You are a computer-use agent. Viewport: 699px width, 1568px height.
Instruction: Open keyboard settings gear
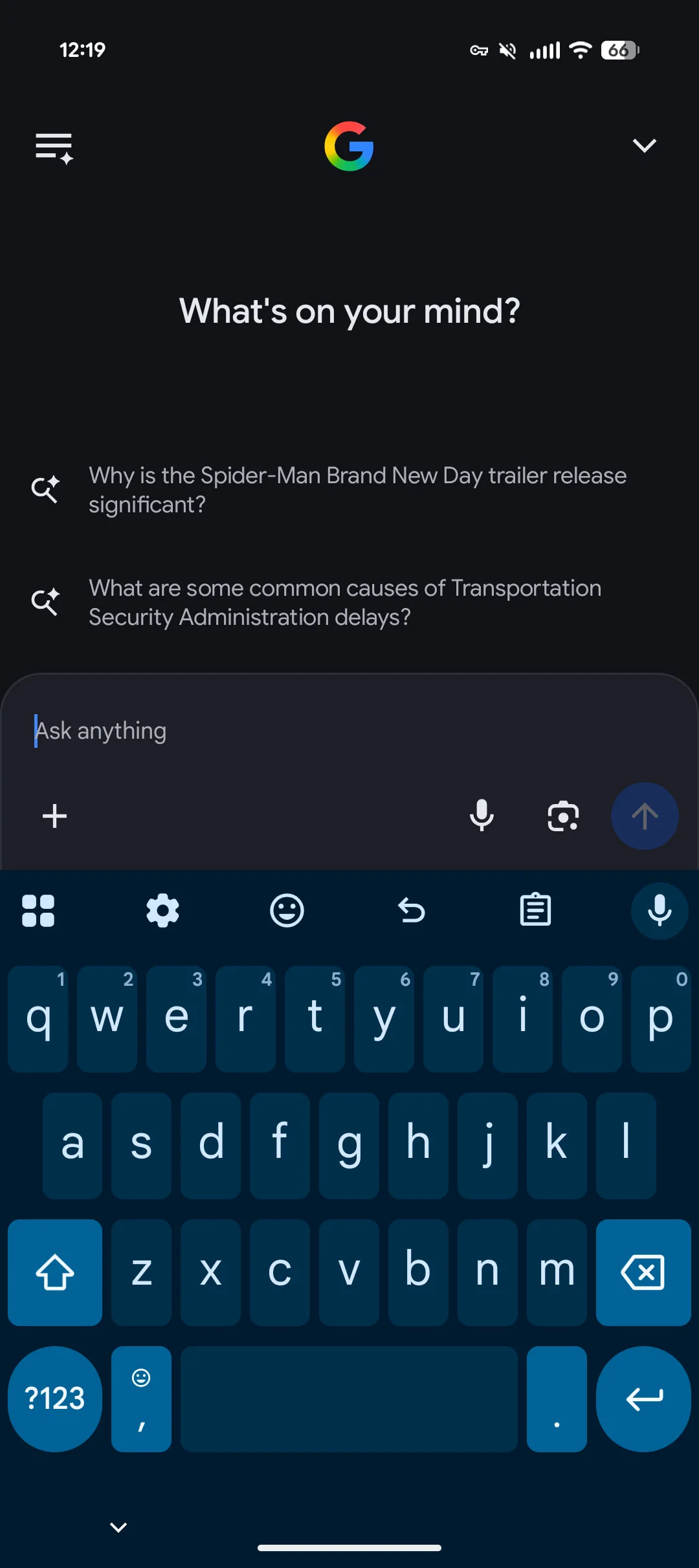[x=162, y=911]
